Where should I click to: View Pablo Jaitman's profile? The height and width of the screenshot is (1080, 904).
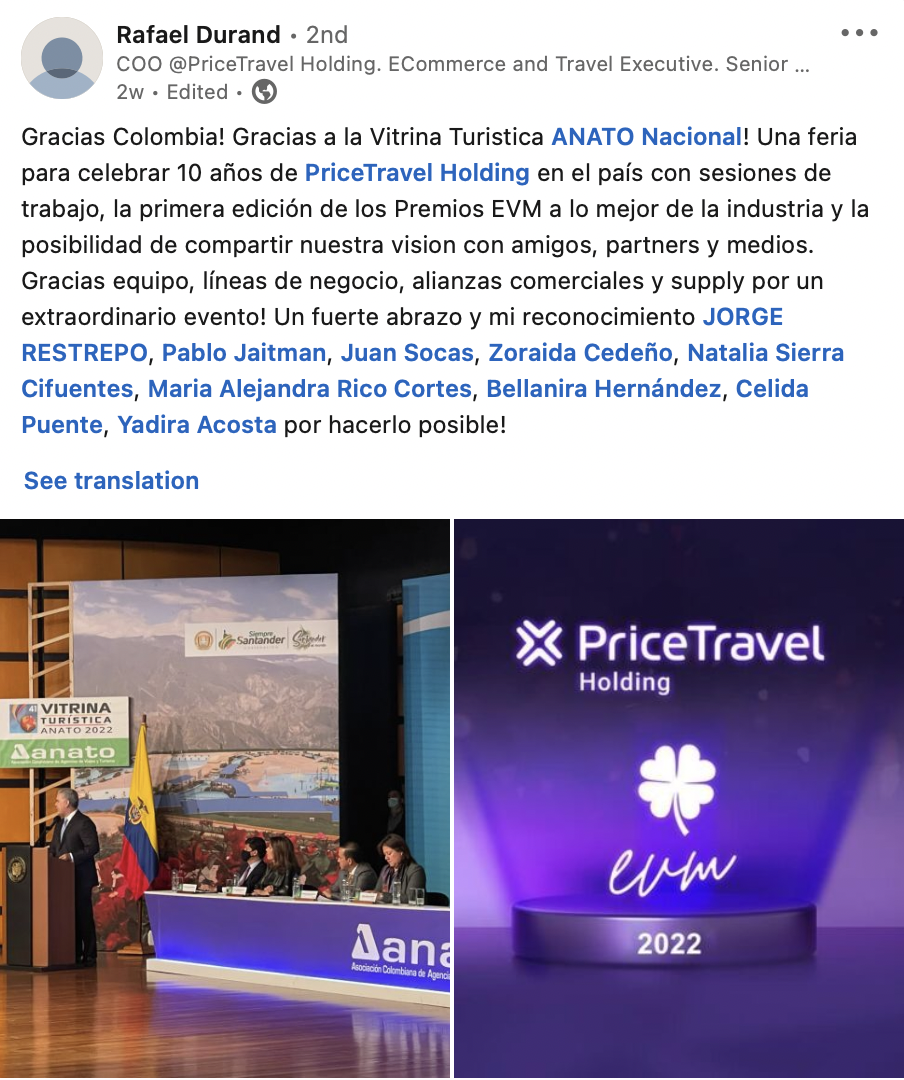[x=244, y=353]
